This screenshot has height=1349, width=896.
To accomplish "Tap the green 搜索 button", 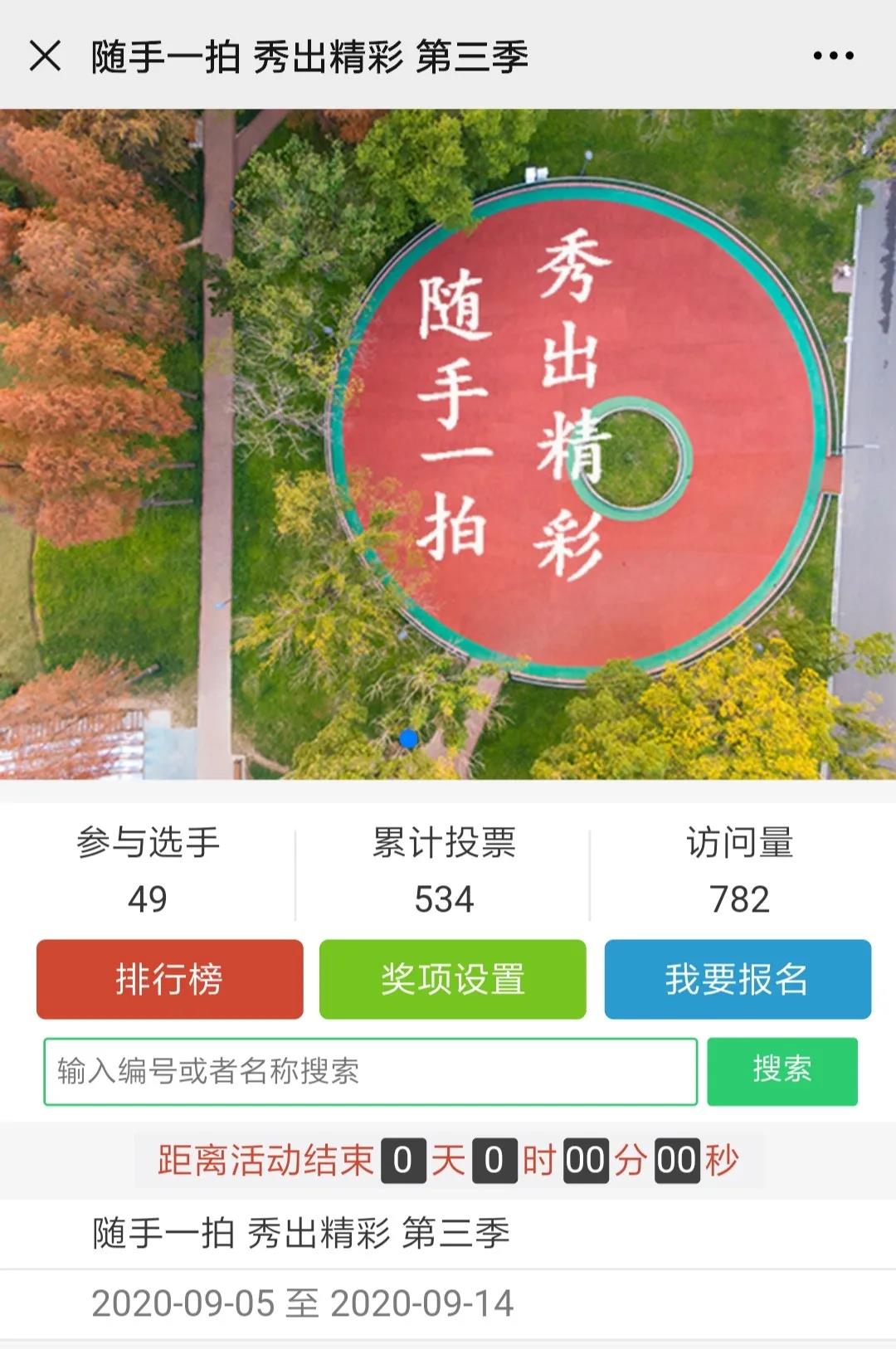I will pyautogui.click(x=782, y=1071).
